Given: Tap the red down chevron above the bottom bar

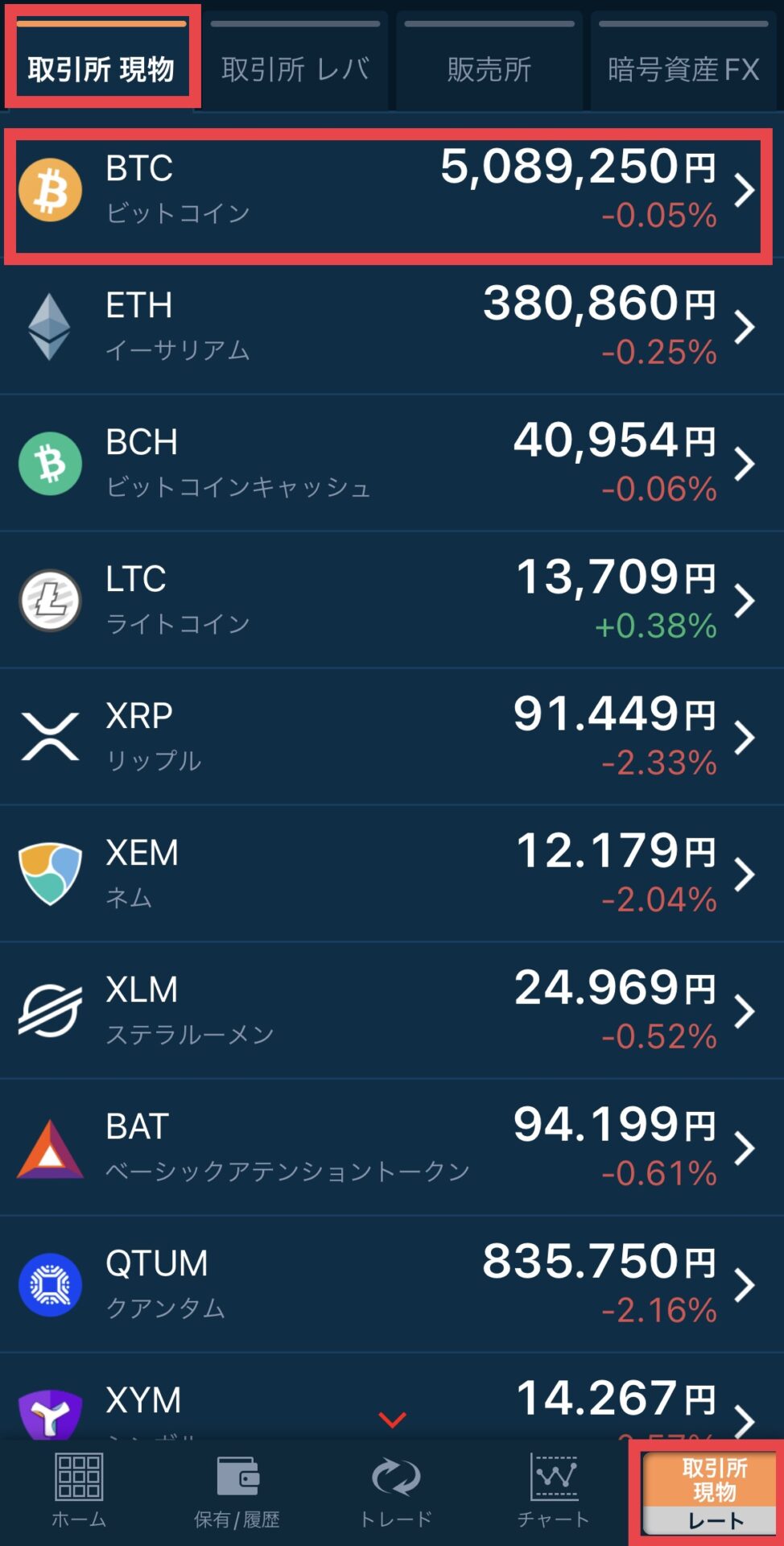Looking at the screenshot, I should [393, 1420].
